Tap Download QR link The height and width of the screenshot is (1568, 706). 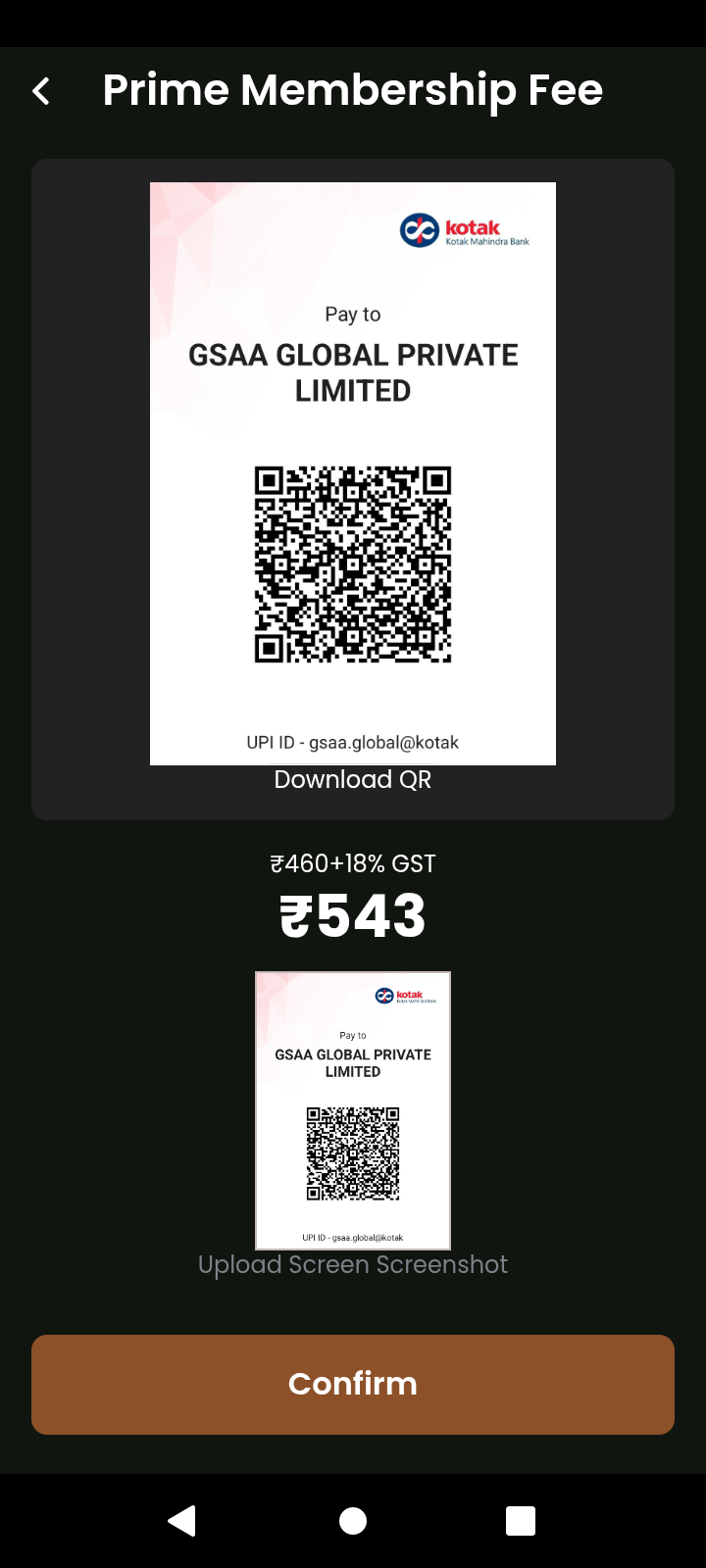tap(353, 780)
